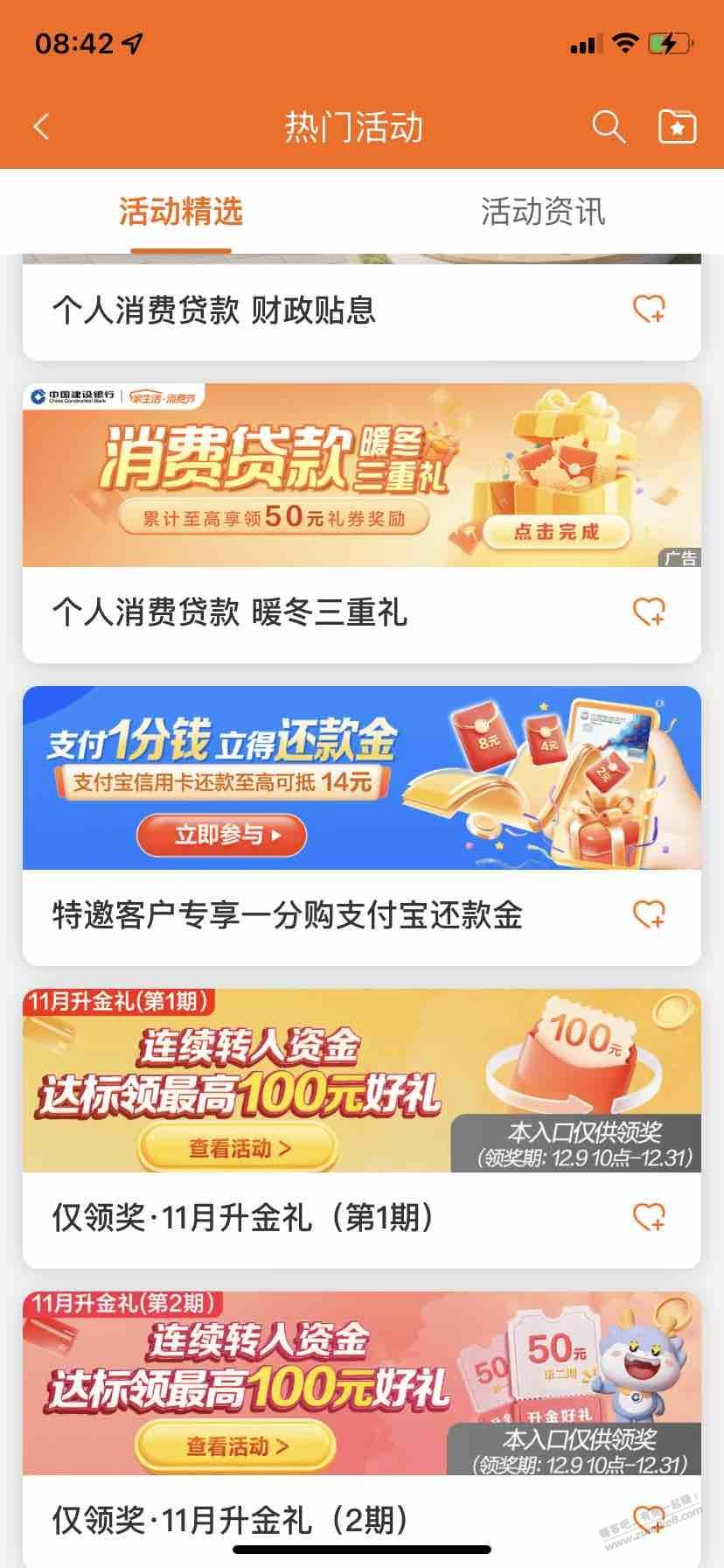Viewport: 724px width, 1568px height.
Task: Favorite 个人消费贷款 财政贴息 with the heart
Action: 649,309
